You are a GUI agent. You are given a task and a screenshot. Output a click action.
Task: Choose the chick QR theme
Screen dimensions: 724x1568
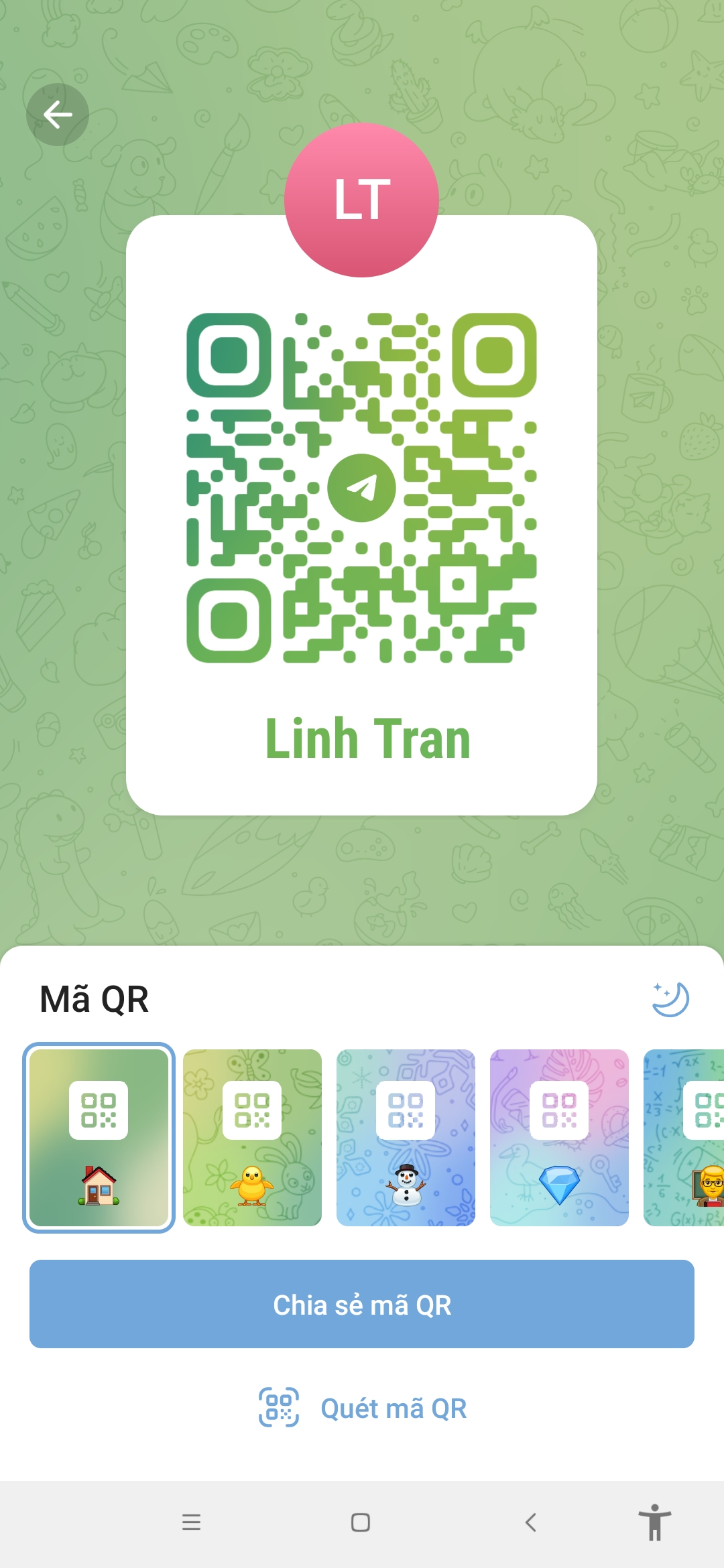(x=252, y=1137)
